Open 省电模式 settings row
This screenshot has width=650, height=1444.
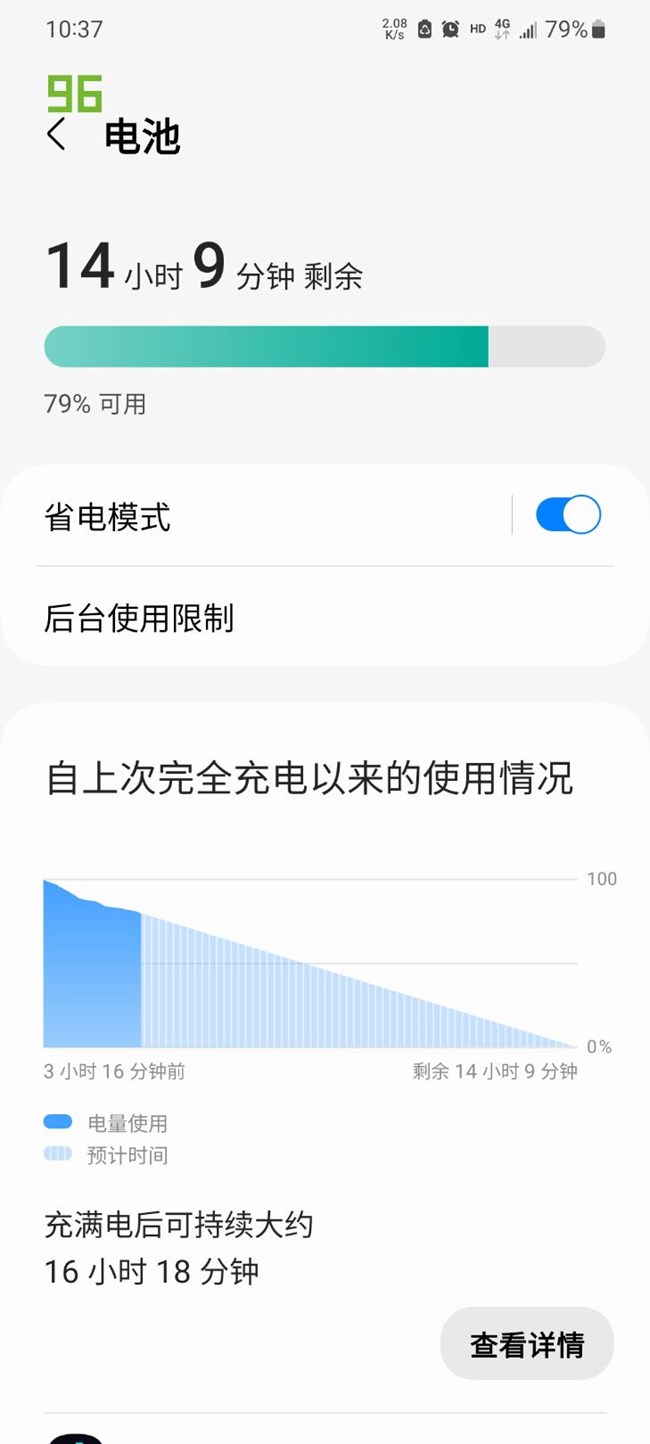pyautogui.click(x=270, y=516)
